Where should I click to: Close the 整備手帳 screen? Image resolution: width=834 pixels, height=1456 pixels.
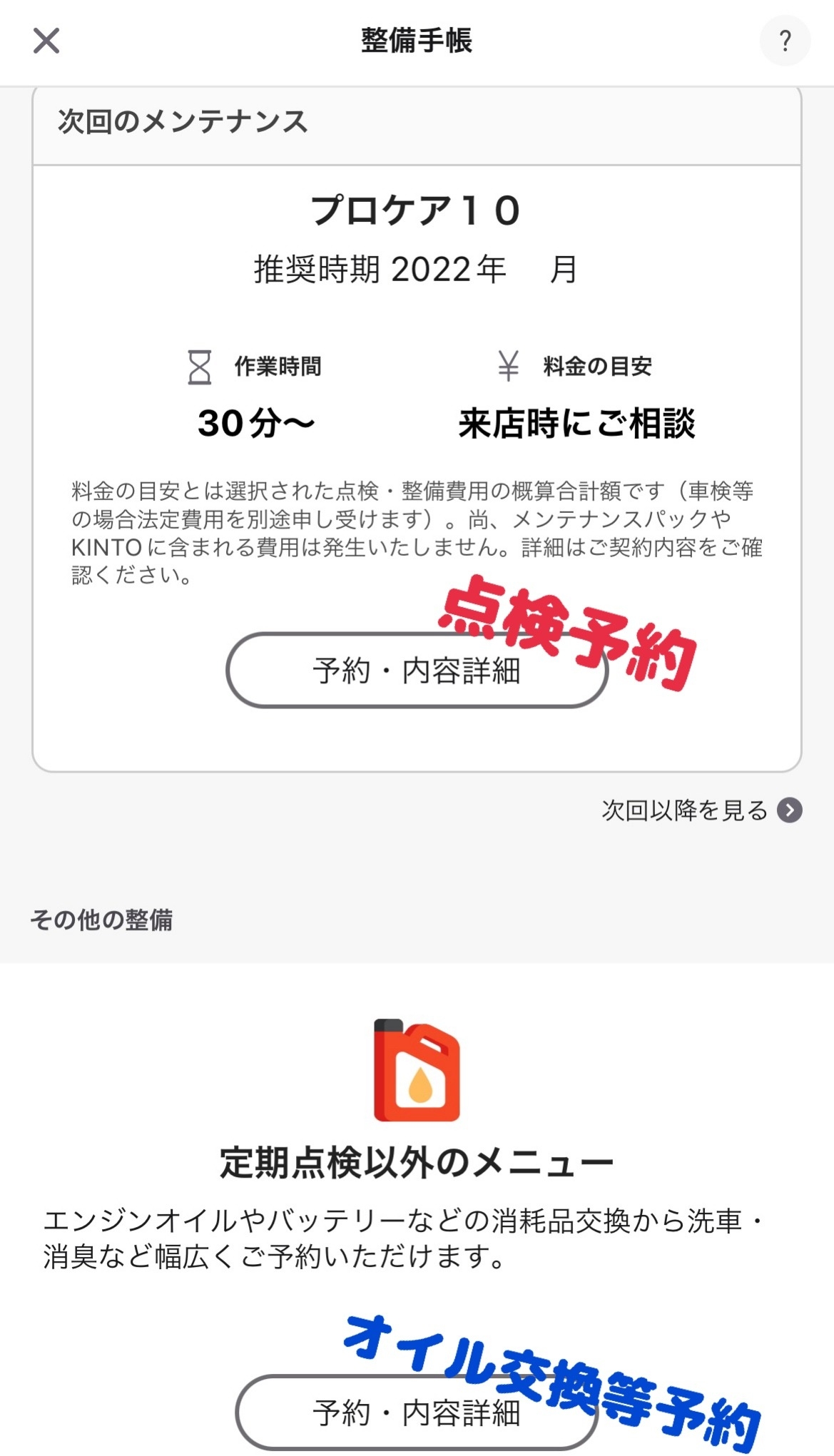(46, 41)
